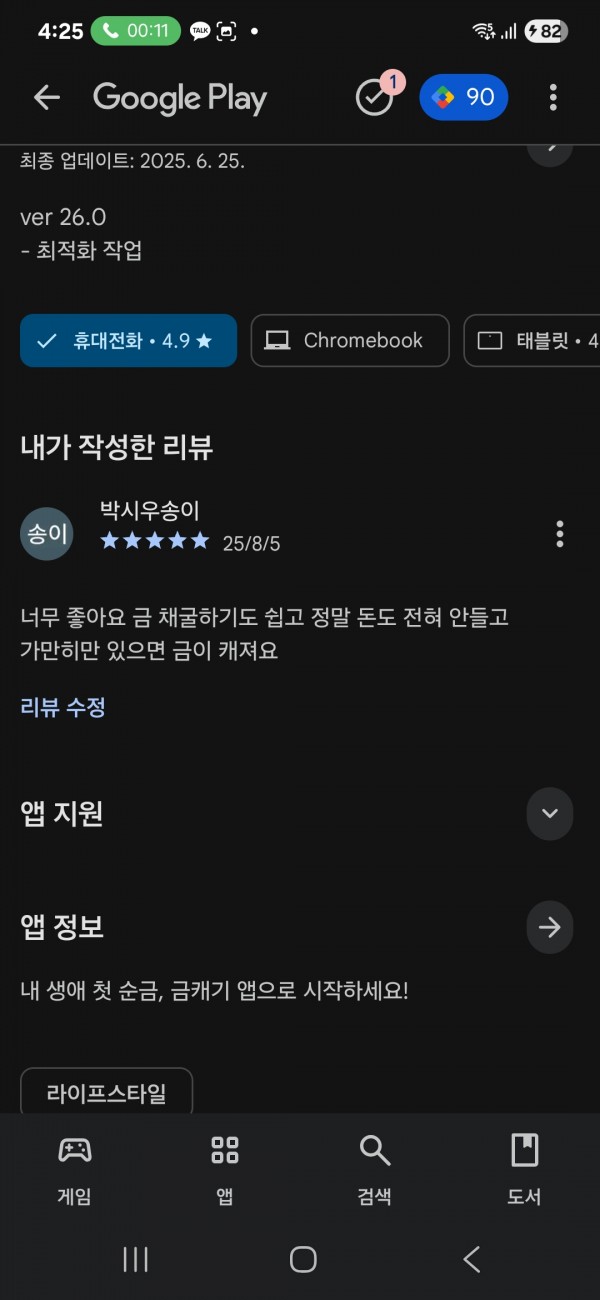Viewport: 600px width, 1300px height.
Task: Switch to the 앱 tab
Action: [225, 1168]
